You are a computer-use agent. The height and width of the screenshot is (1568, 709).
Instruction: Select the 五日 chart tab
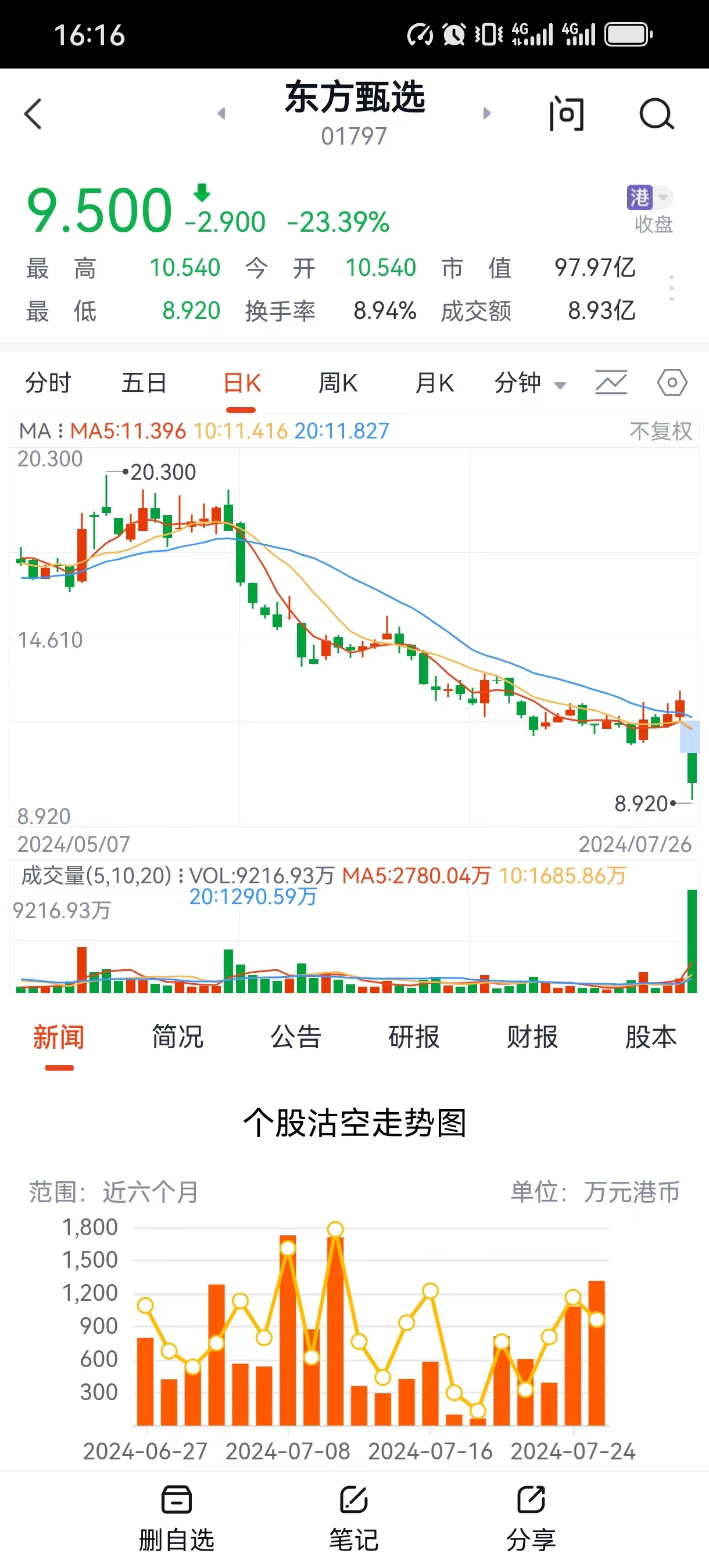[144, 383]
